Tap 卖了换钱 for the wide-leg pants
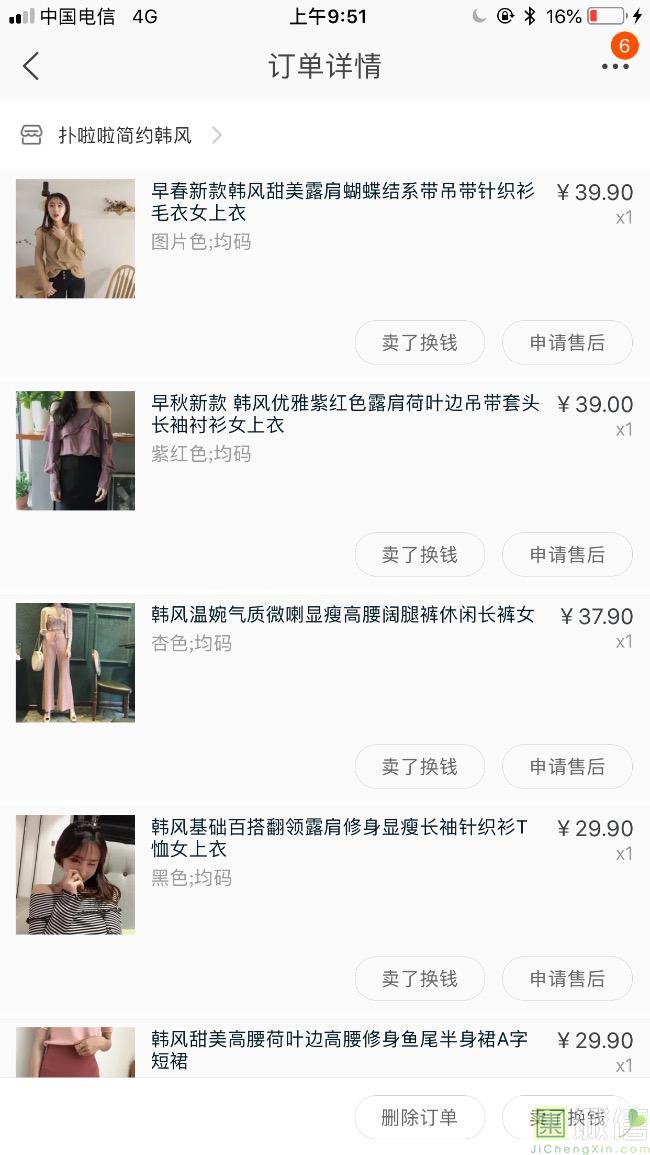650x1155 pixels. tap(419, 767)
